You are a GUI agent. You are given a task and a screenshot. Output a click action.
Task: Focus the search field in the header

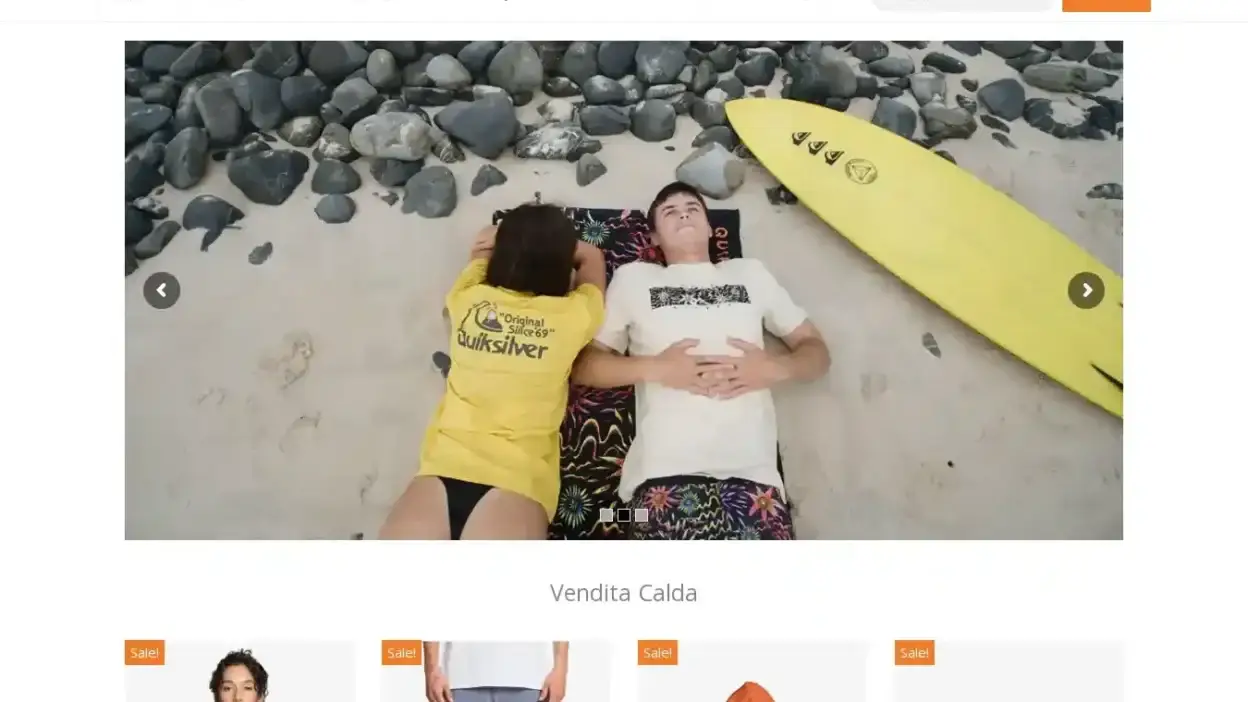tap(962, 4)
